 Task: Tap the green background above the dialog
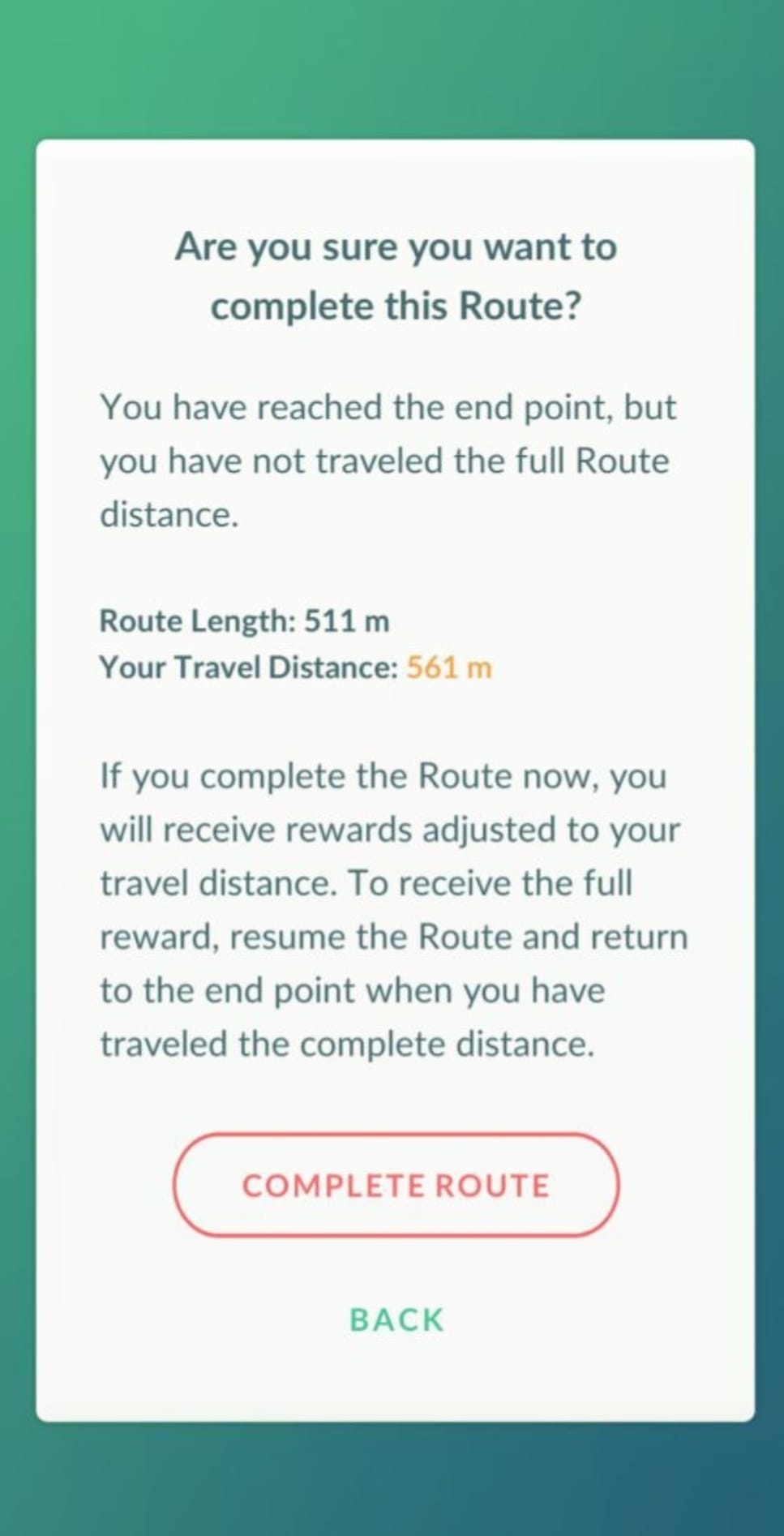click(x=392, y=65)
